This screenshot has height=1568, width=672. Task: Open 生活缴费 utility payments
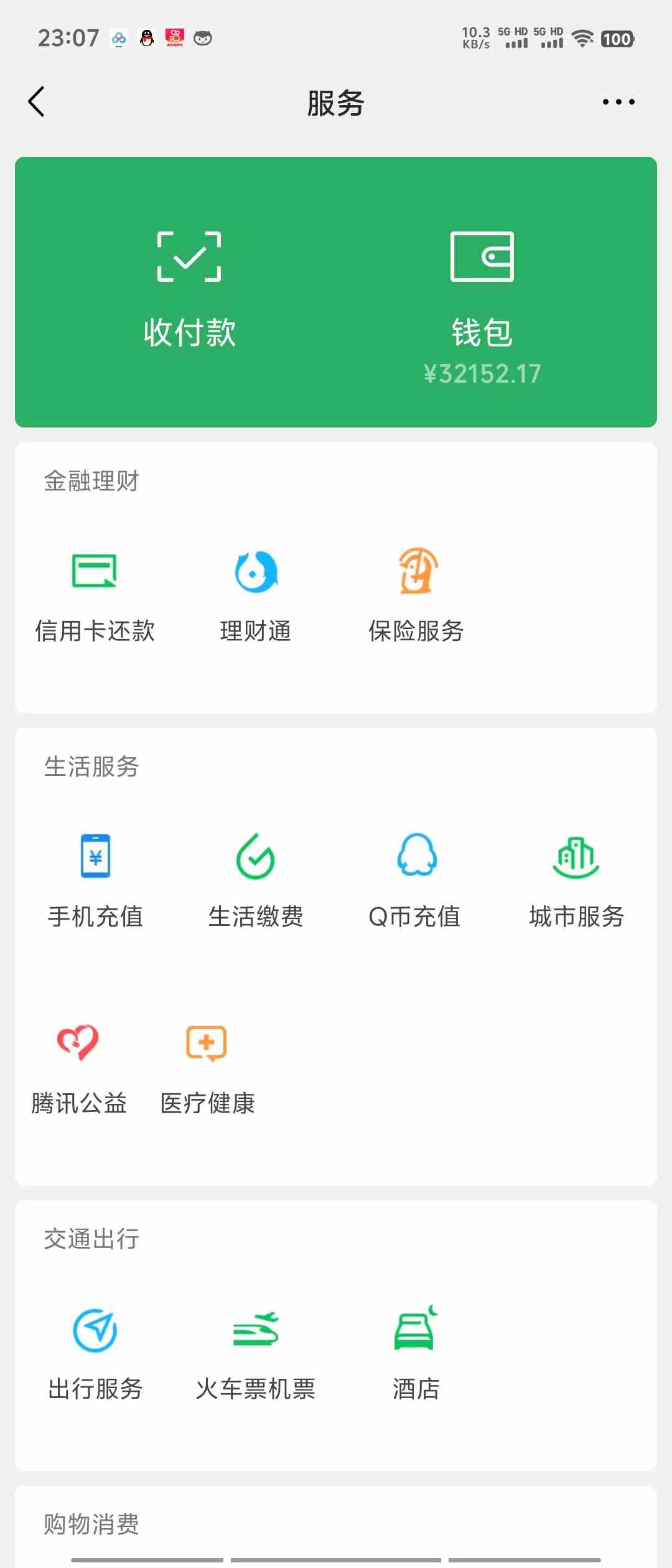coord(256,877)
